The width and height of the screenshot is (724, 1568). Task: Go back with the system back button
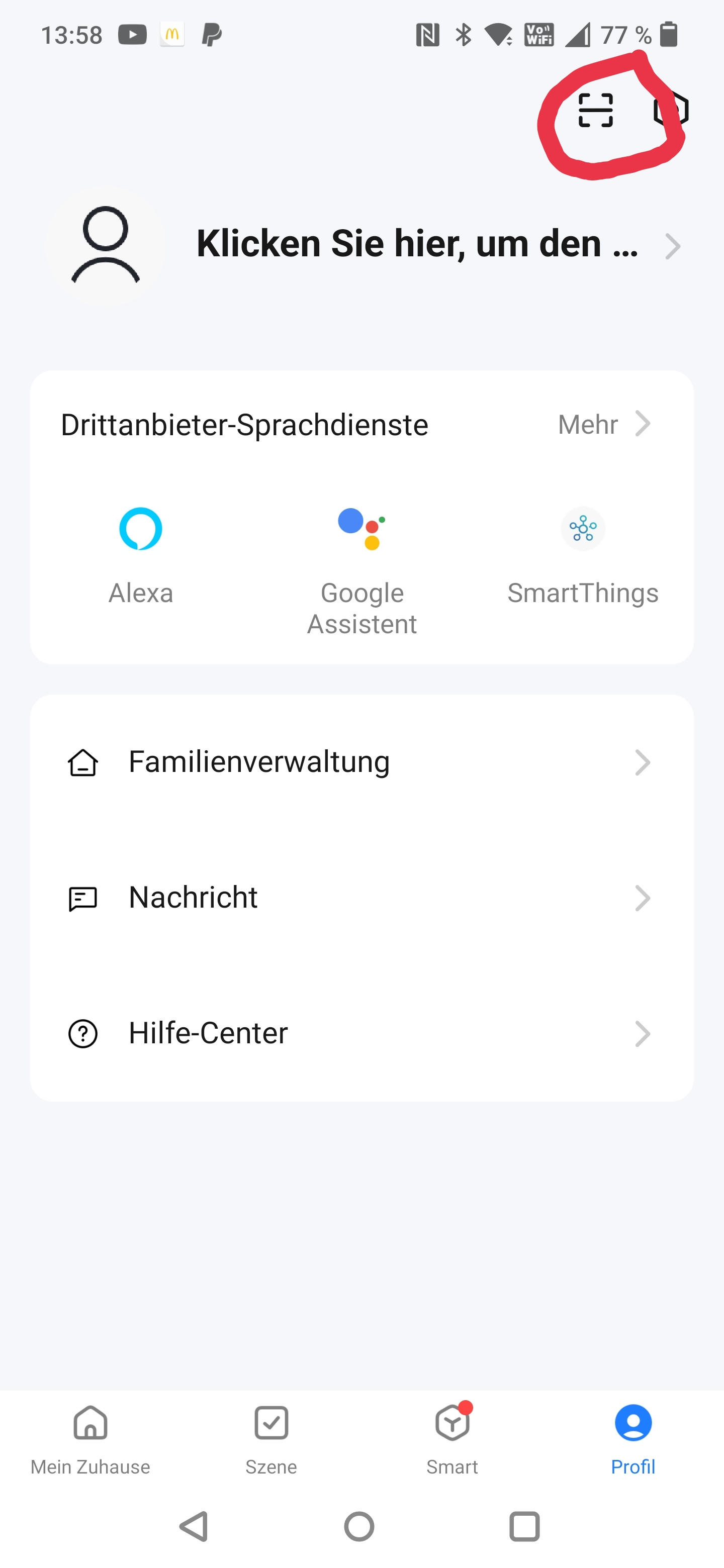(x=194, y=1526)
